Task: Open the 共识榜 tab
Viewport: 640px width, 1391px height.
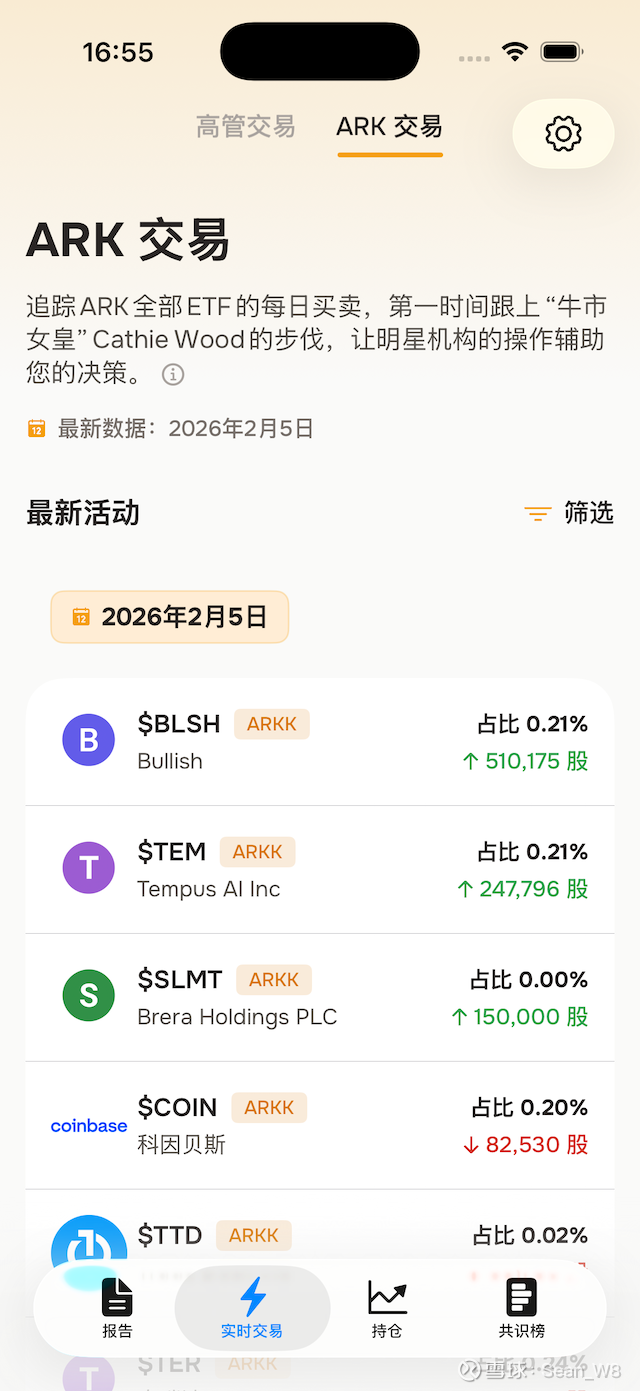Action: [x=522, y=1308]
